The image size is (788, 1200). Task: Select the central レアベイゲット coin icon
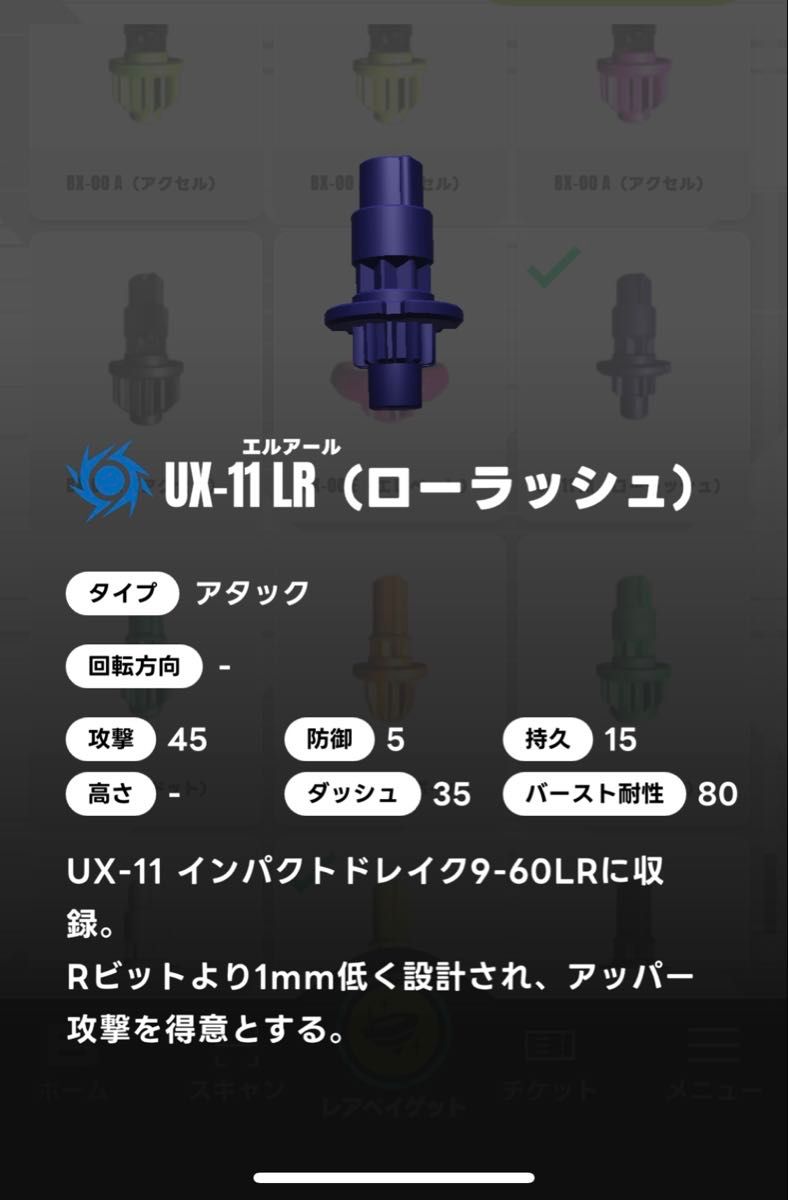click(394, 1042)
